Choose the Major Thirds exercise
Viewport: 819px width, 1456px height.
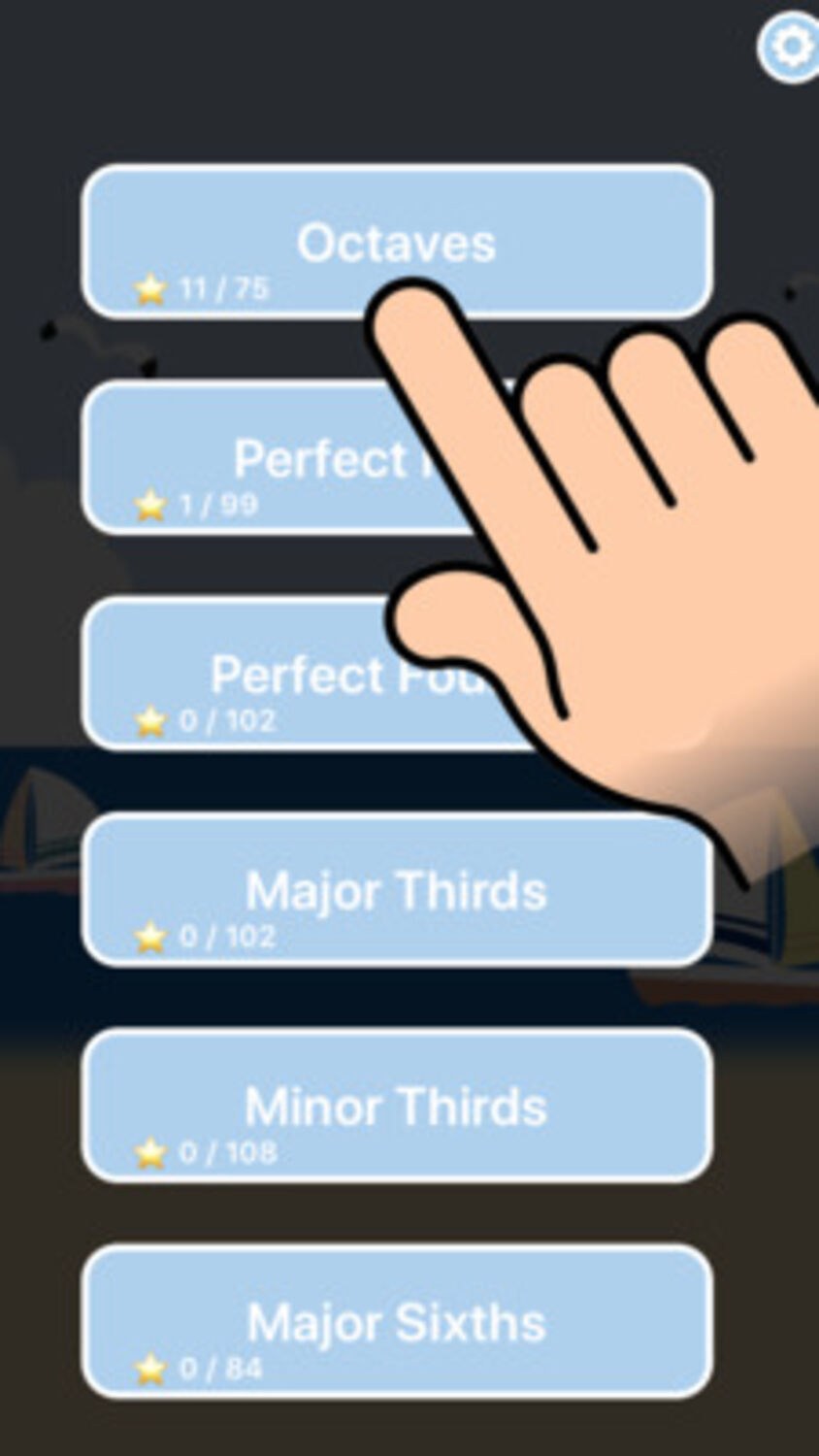[396, 890]
